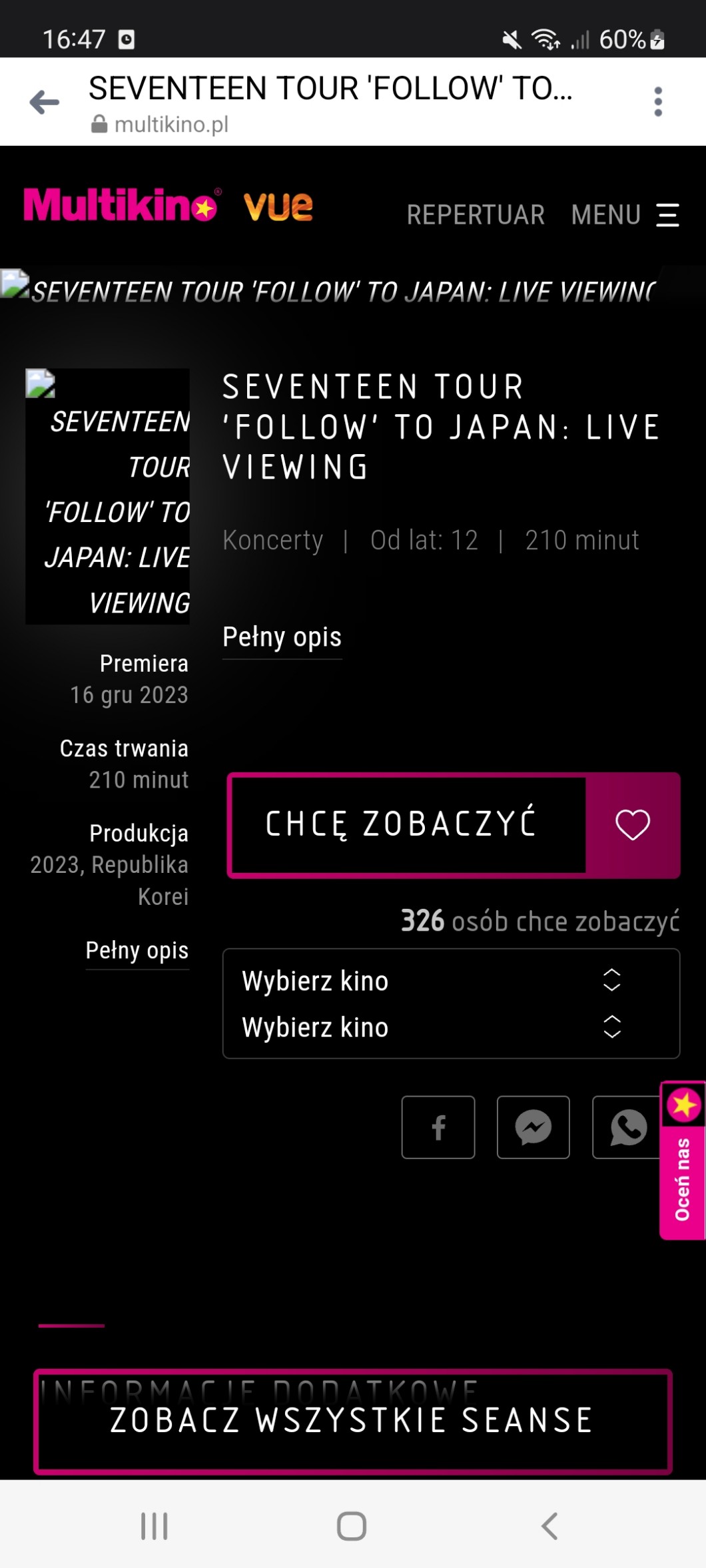Open Pełny opis link below Koncerty line

pyautogui.click(x=282, y=637)
